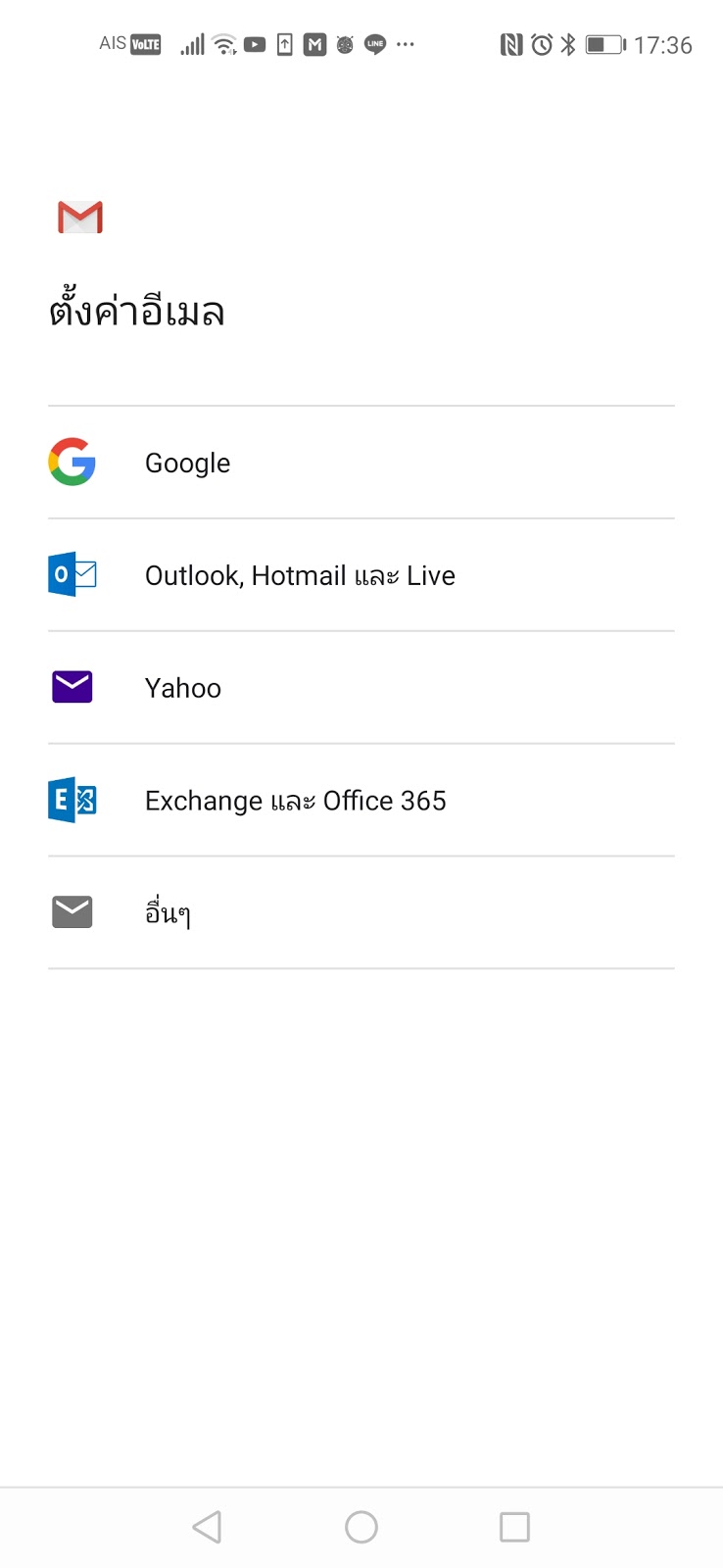Tap the NFC icon in the status bar
This screenshot has height=1568, width=723.
(x=512, y=44)
